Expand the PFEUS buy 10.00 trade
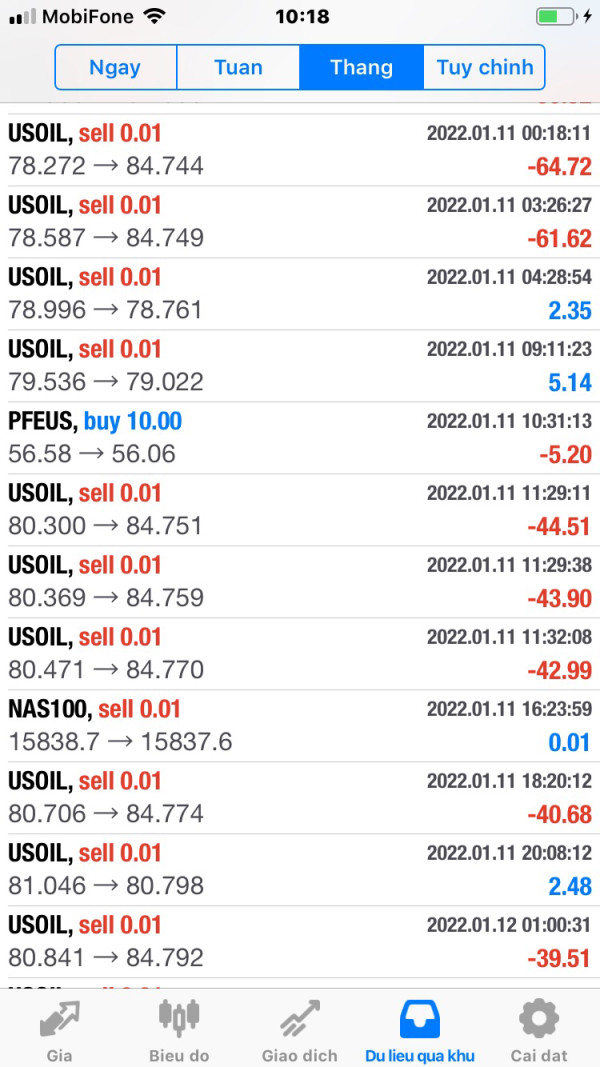600x1067 pixels. pyautogui.click(x=300, y=438)
